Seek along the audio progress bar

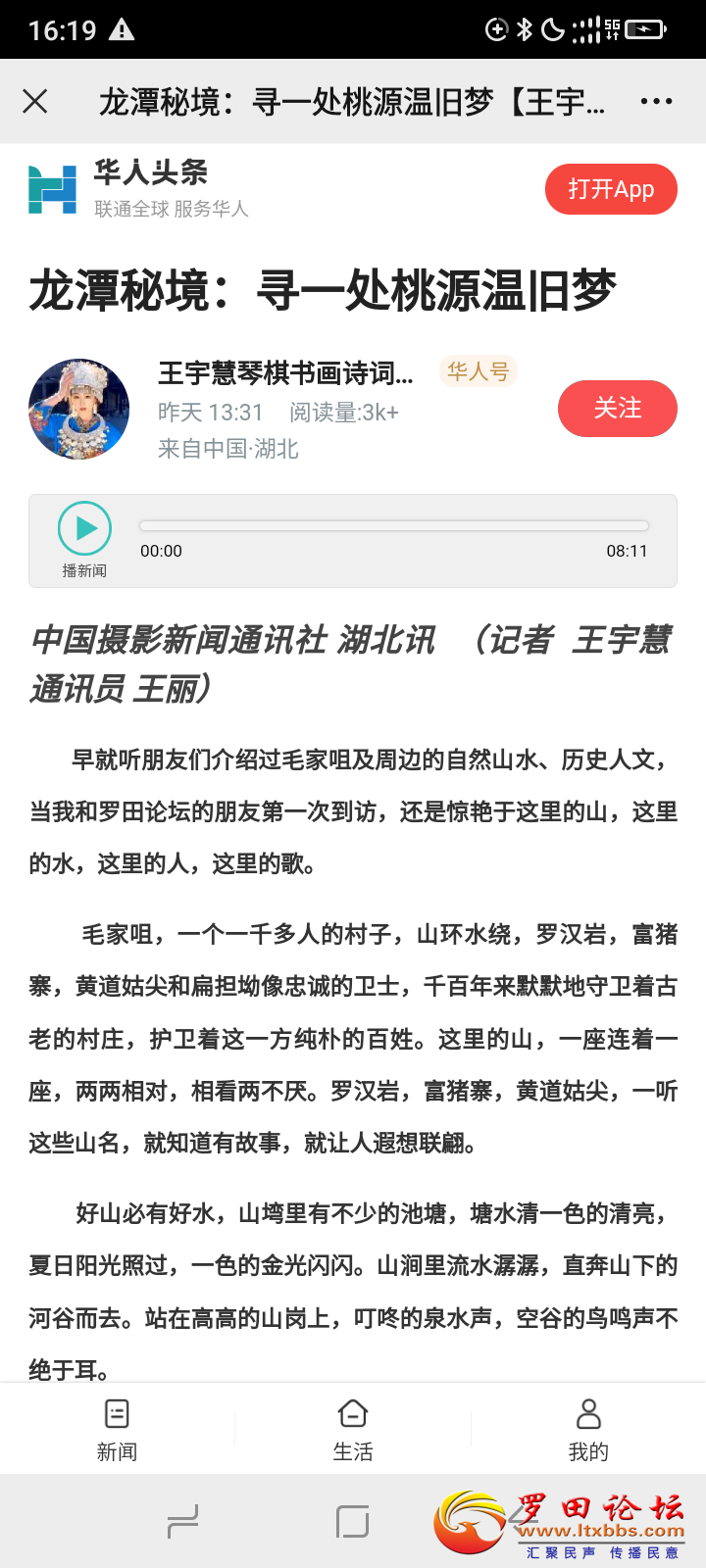[393, 526]
